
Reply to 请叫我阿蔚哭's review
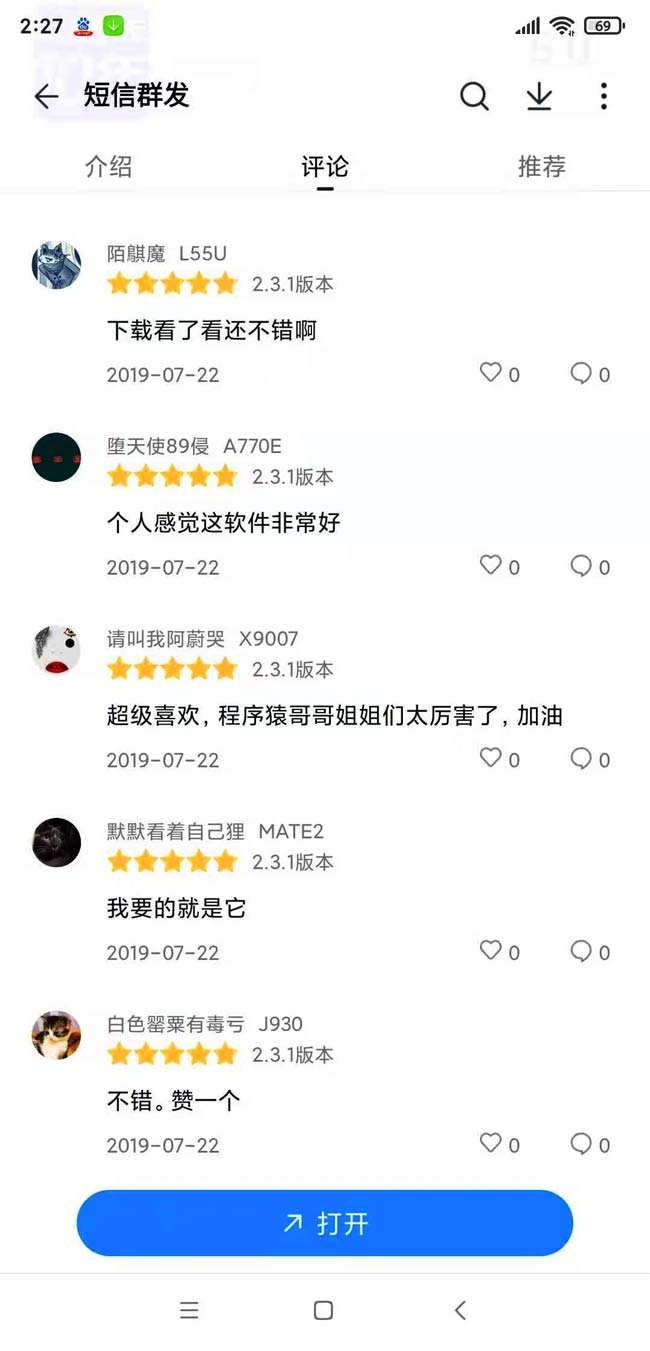point(581,758)
